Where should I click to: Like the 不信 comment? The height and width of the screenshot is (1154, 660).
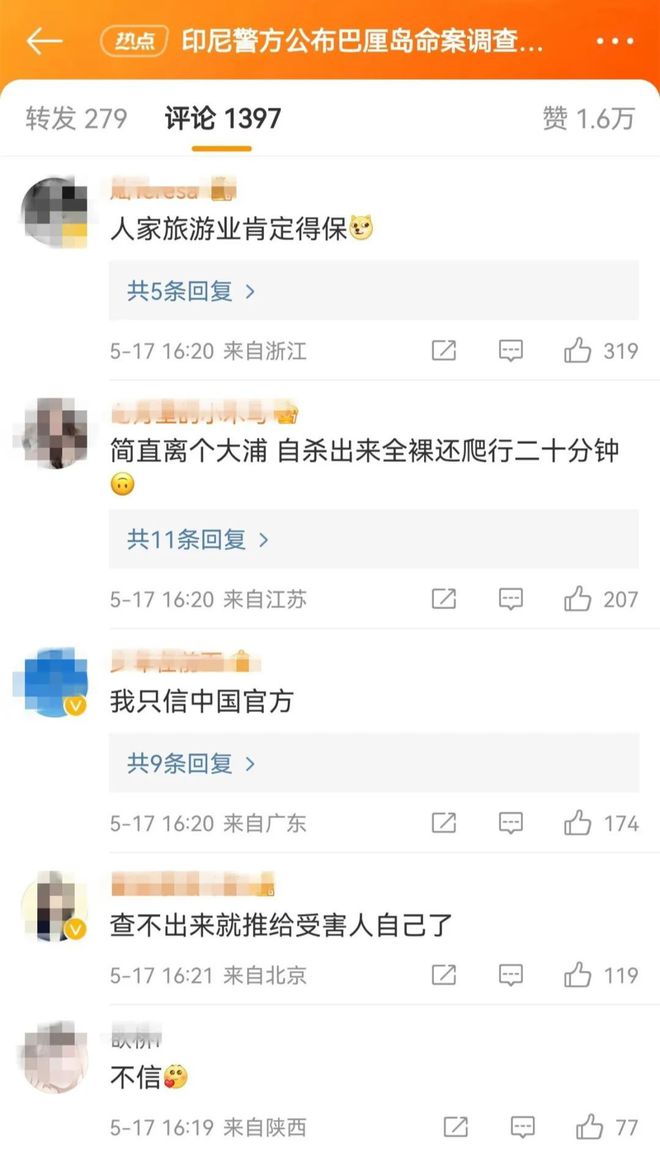(x=588, y=1127)
